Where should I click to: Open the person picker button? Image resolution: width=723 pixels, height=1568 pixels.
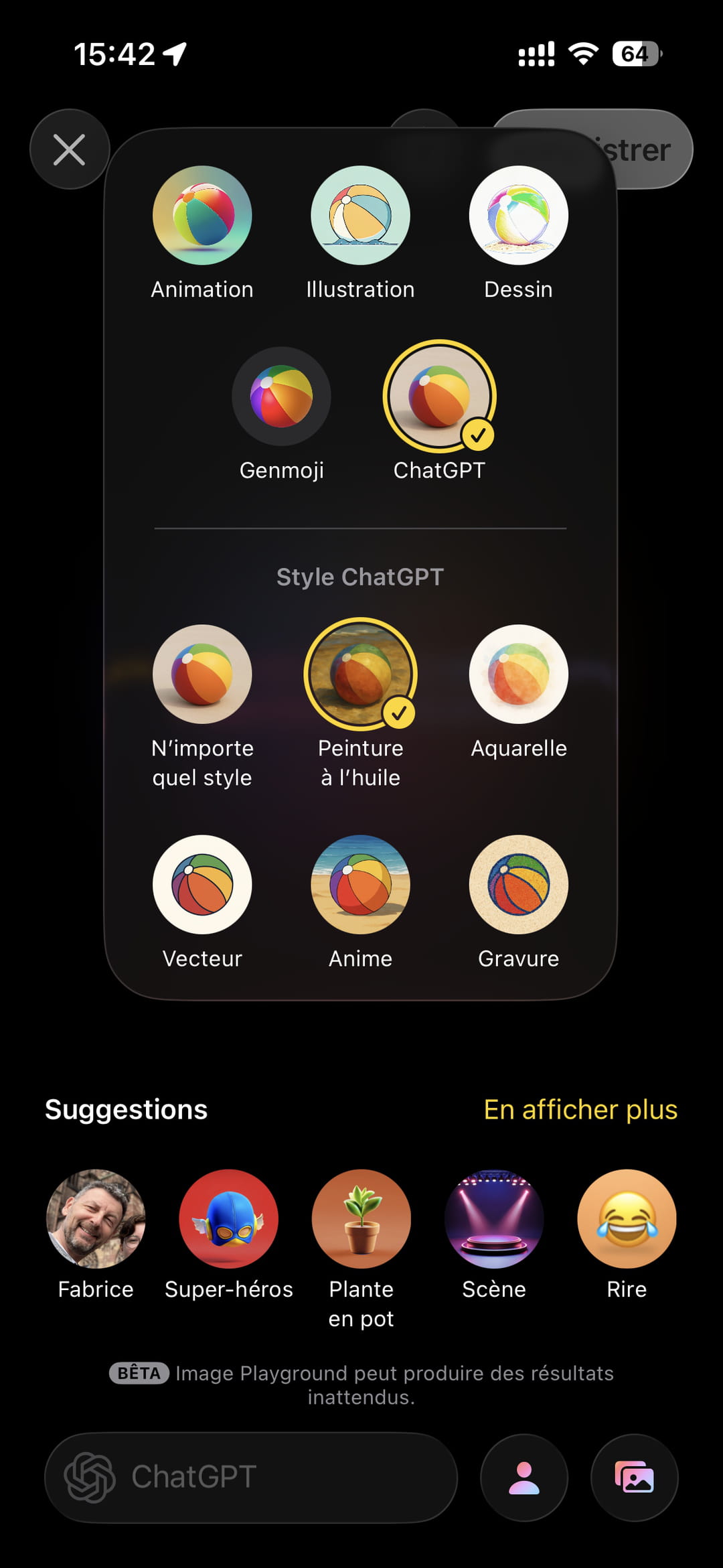pos(524,1478)
